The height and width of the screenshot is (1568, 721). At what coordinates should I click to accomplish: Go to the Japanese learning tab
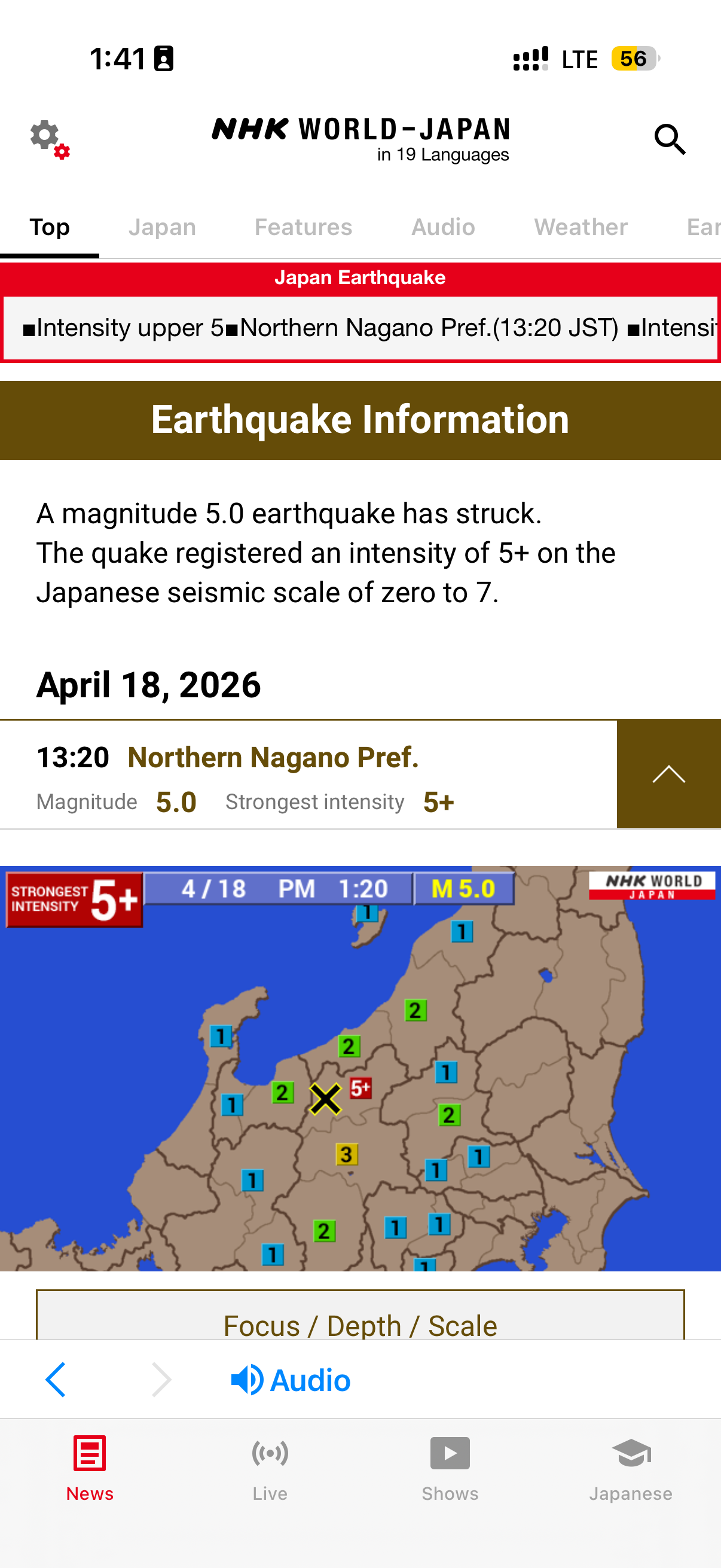click(x=630, y=1468)
